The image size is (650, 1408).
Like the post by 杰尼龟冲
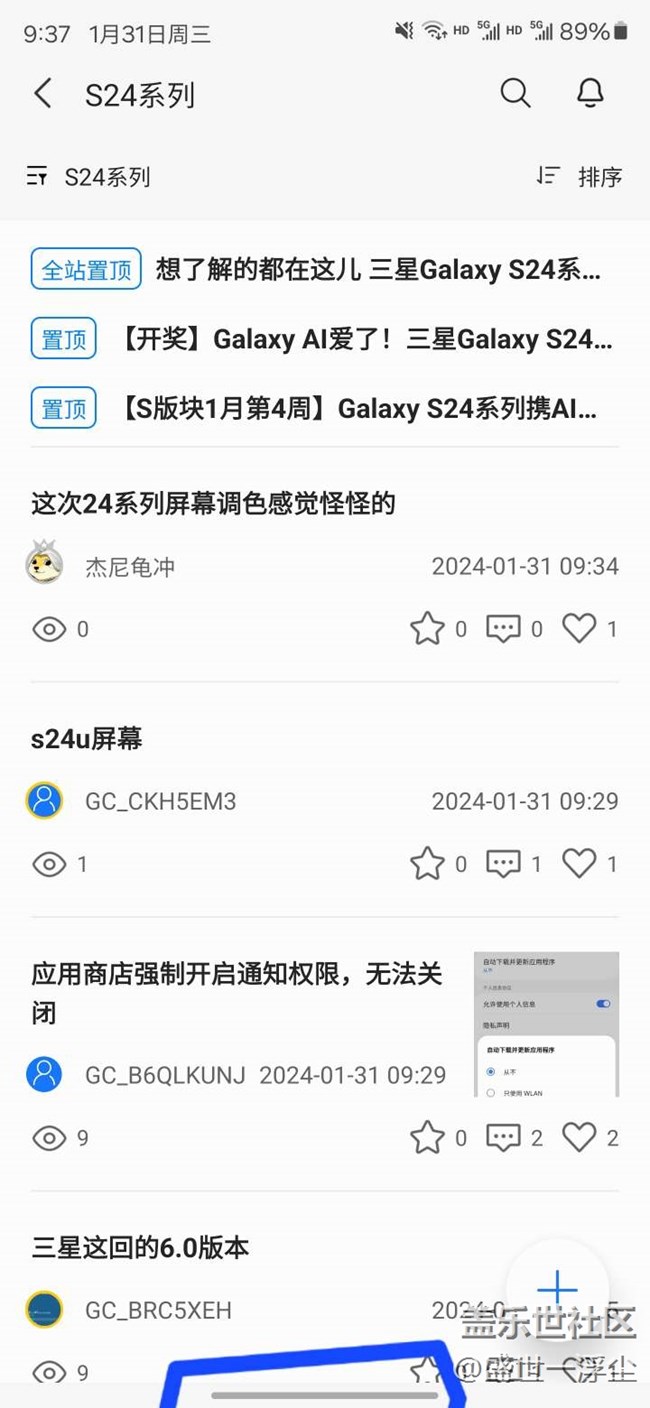tap(579, 629)
